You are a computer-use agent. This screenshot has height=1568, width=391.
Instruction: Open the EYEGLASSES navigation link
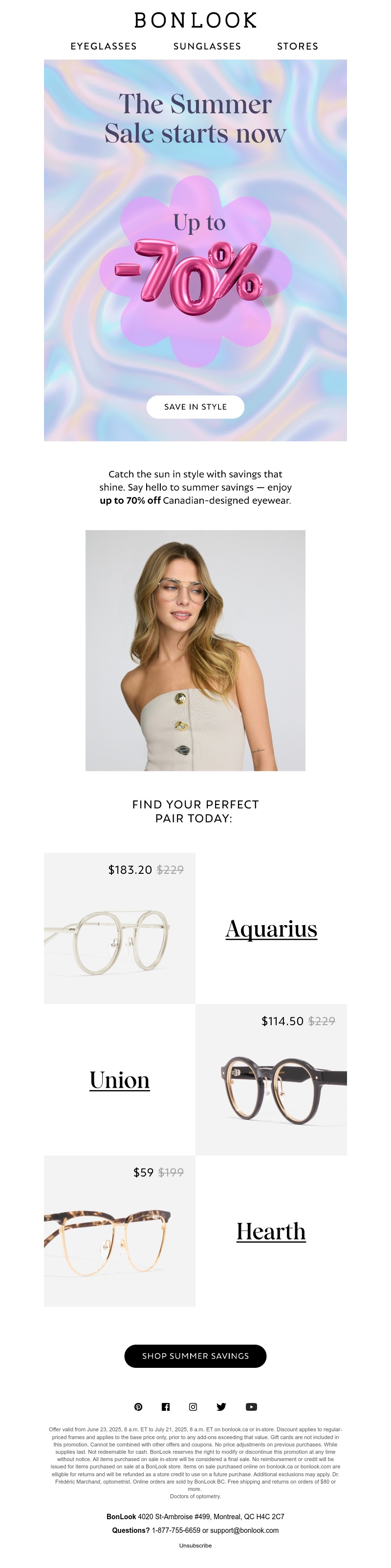coord(104,46)
